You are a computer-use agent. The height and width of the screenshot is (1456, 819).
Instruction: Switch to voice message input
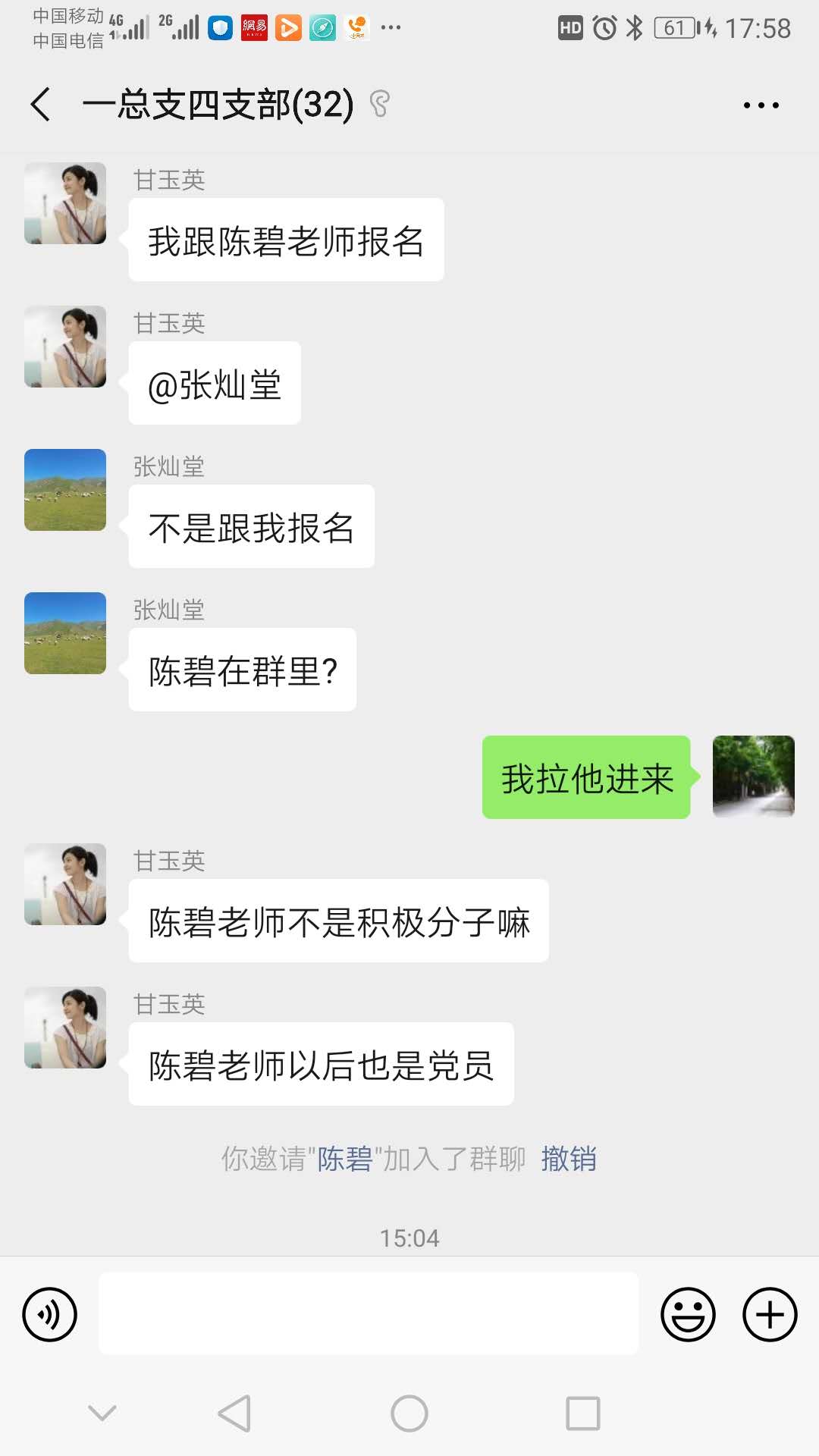(50, 1314)
